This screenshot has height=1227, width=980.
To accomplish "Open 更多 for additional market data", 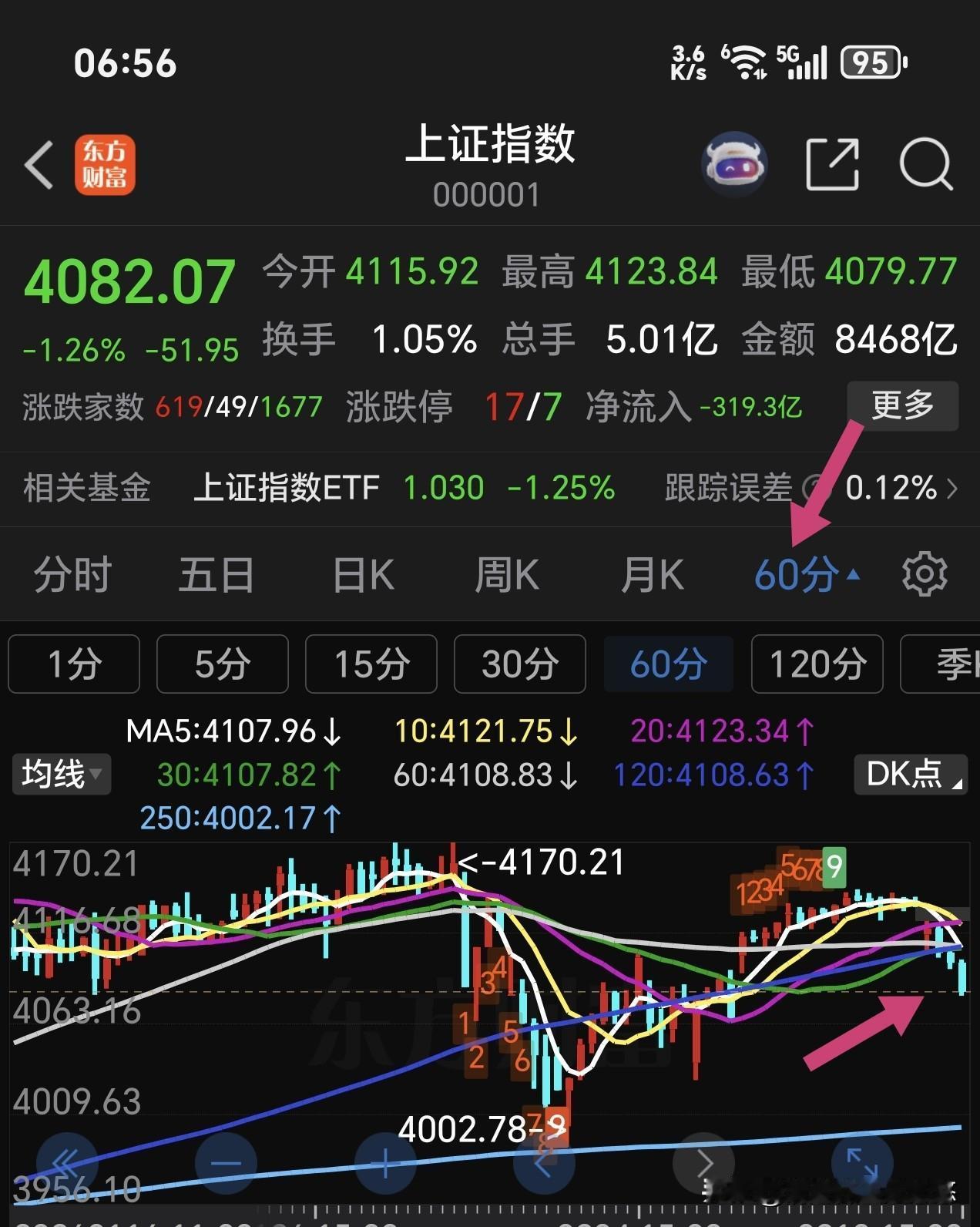I will [901, 406].
